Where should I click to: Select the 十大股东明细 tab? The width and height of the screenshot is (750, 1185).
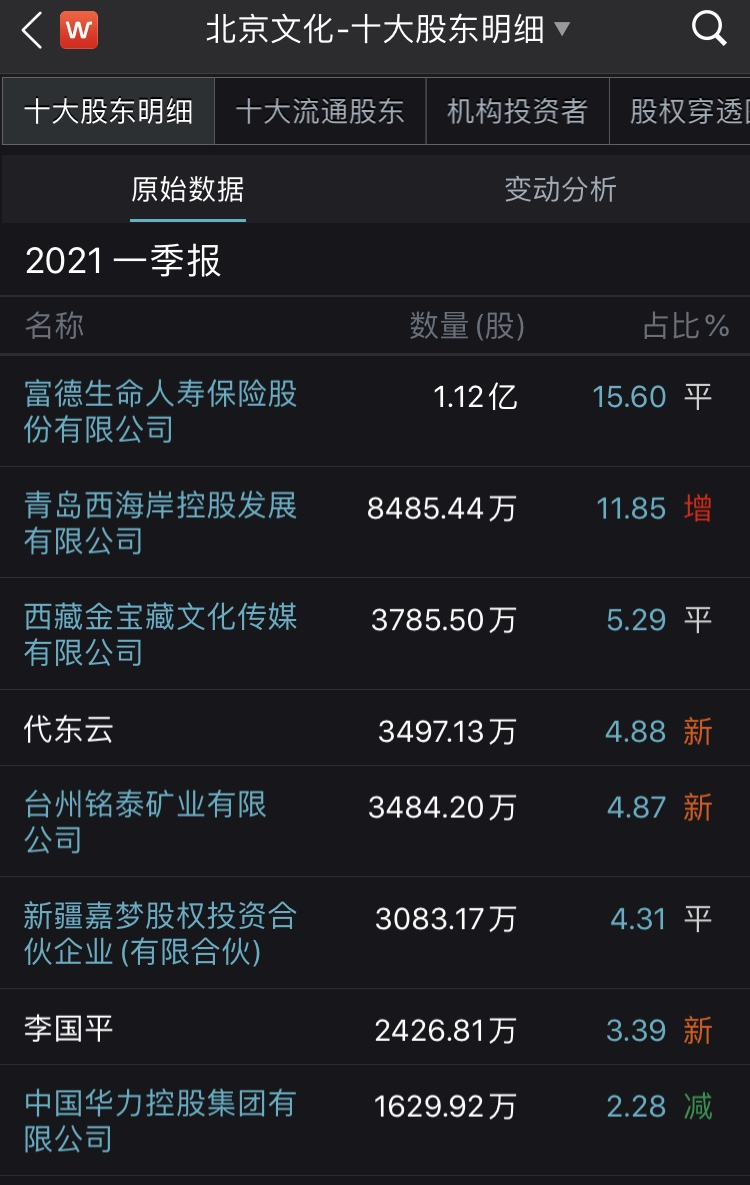point(106,110)
